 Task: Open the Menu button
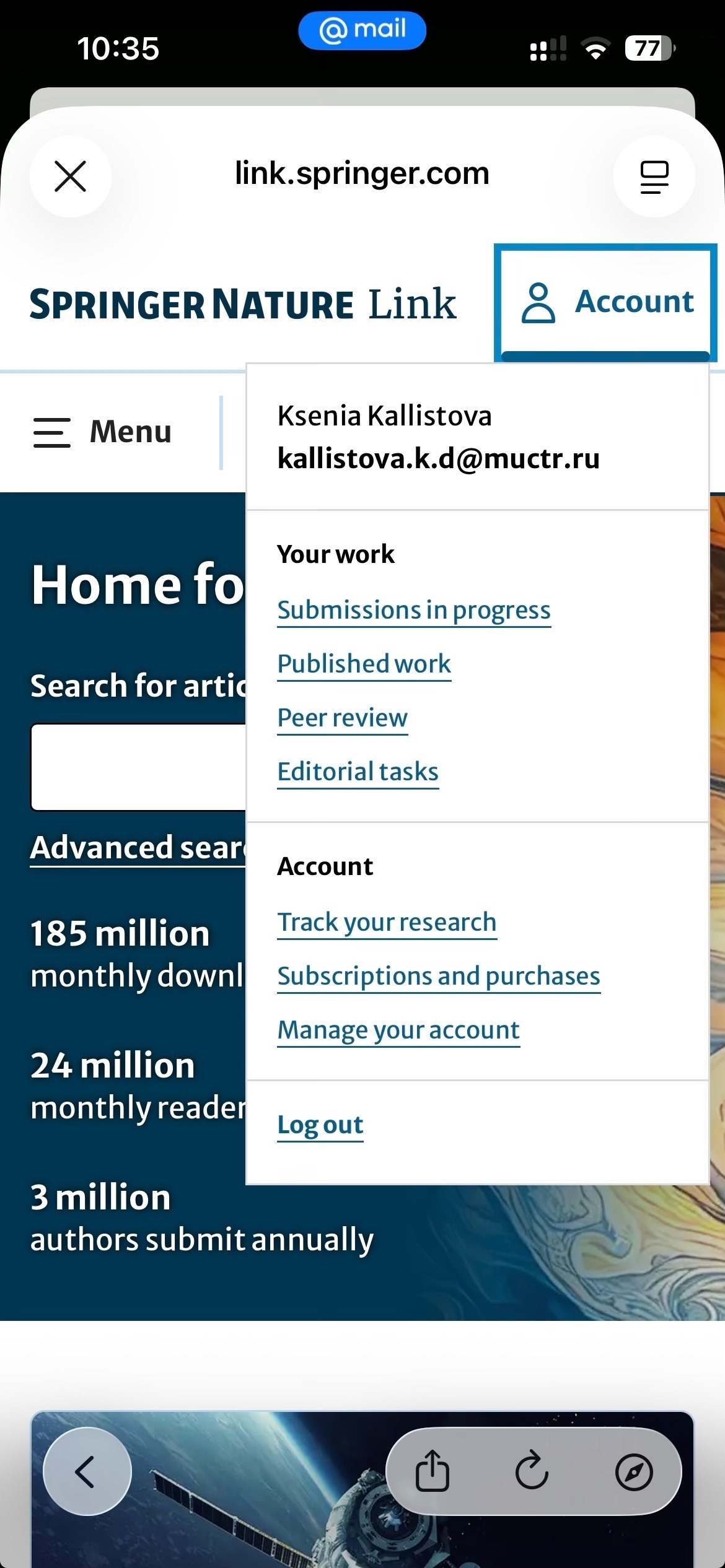pos(103,432)
